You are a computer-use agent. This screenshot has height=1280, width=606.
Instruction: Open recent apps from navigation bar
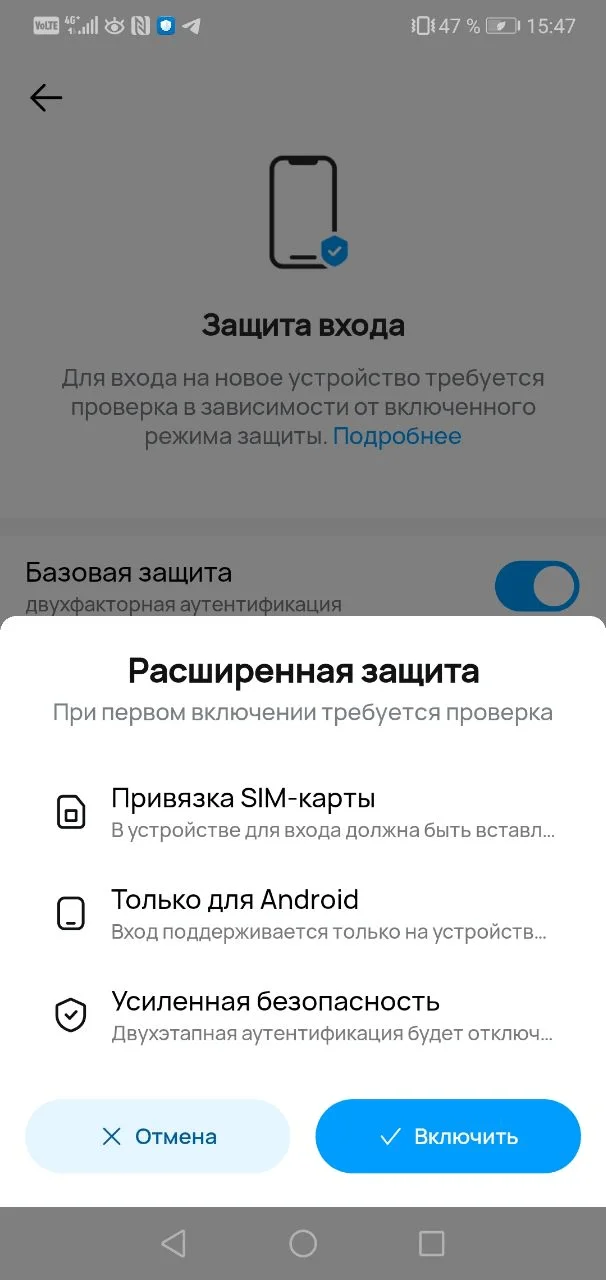click(x=431, y=1243)
